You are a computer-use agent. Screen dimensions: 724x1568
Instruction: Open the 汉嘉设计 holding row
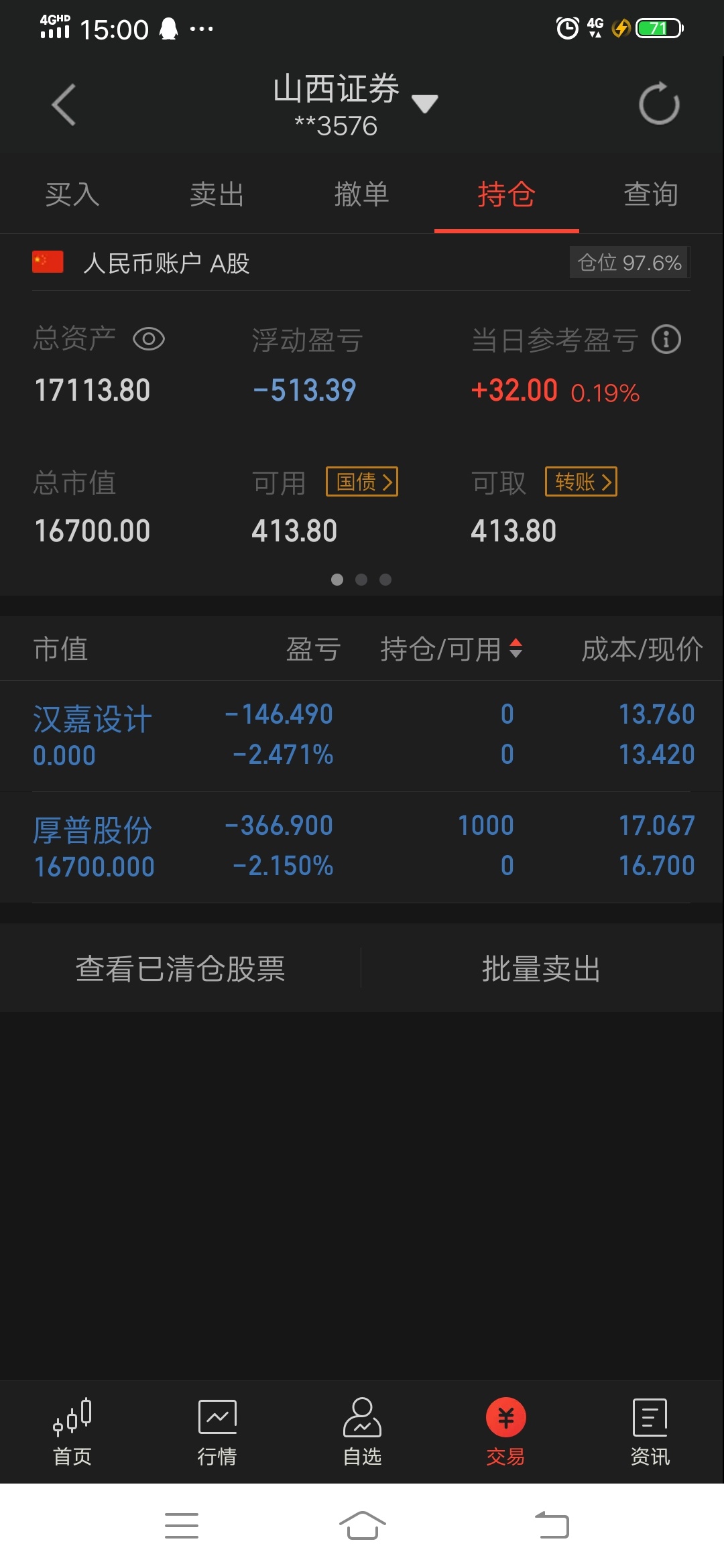coord(362,736)
